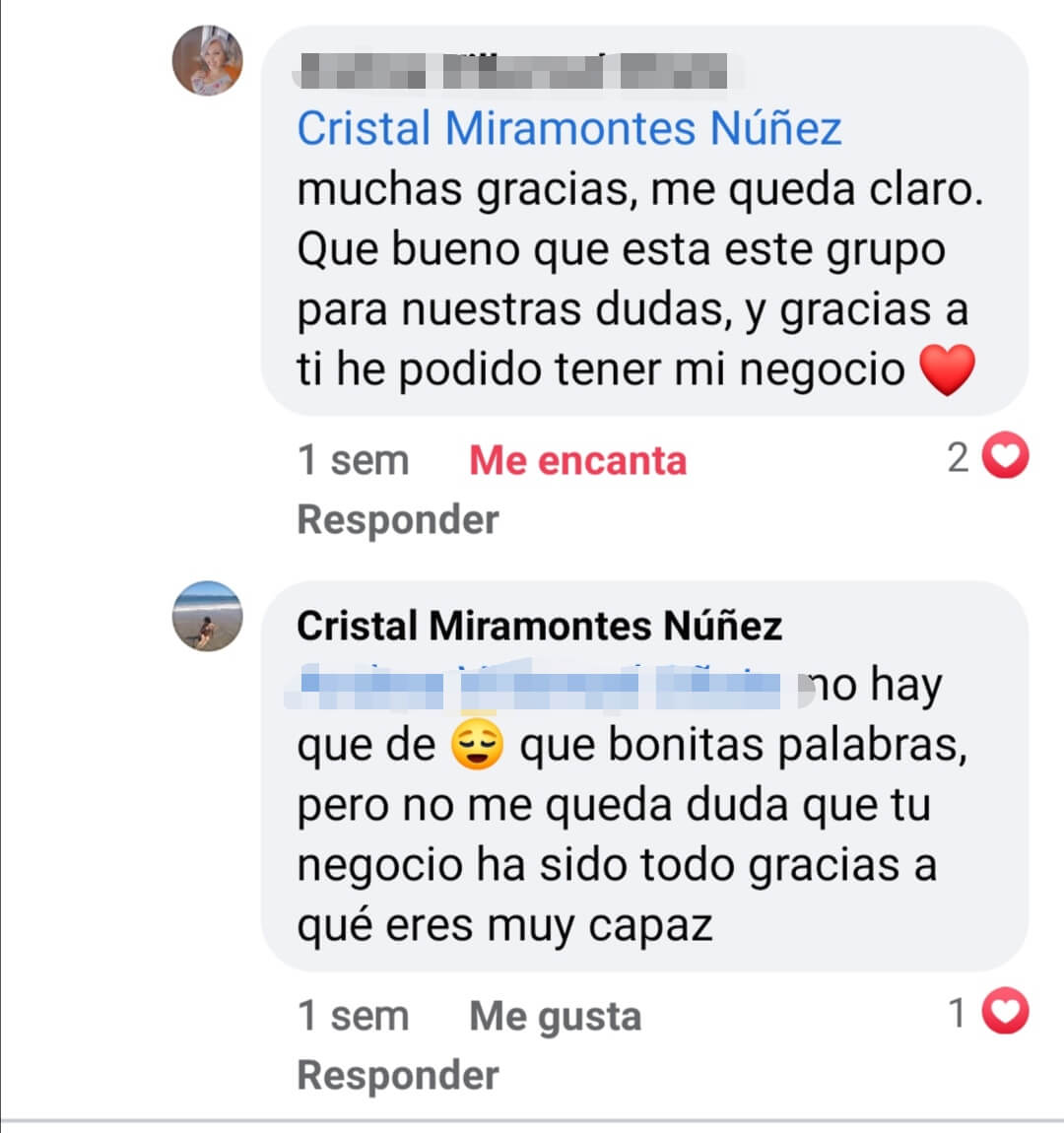Remove the 'Me encanta' reaction on first comment
The height and width of the screenshot is (1133, 1064).
577,460
